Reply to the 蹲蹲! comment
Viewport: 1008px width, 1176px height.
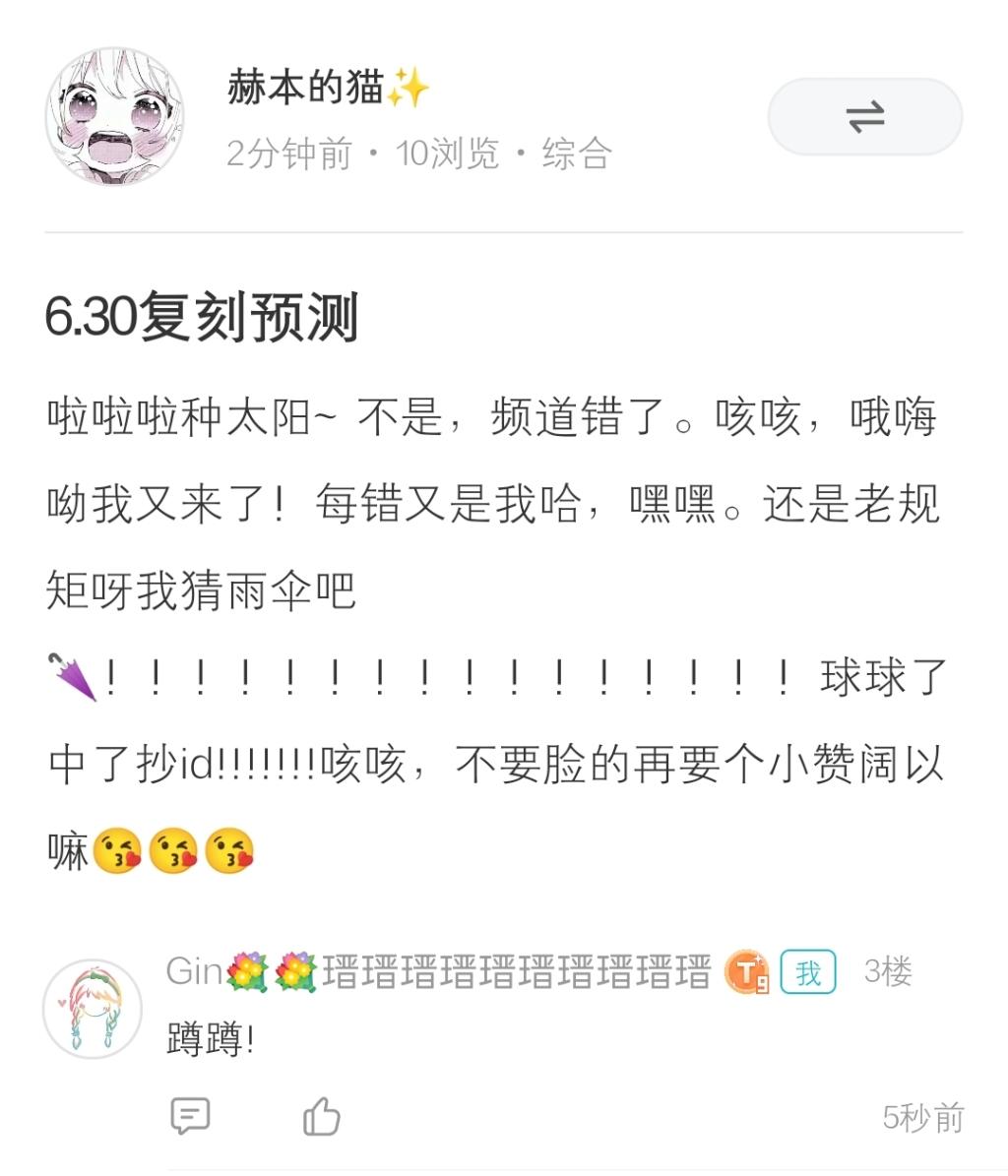[190, 1116]
